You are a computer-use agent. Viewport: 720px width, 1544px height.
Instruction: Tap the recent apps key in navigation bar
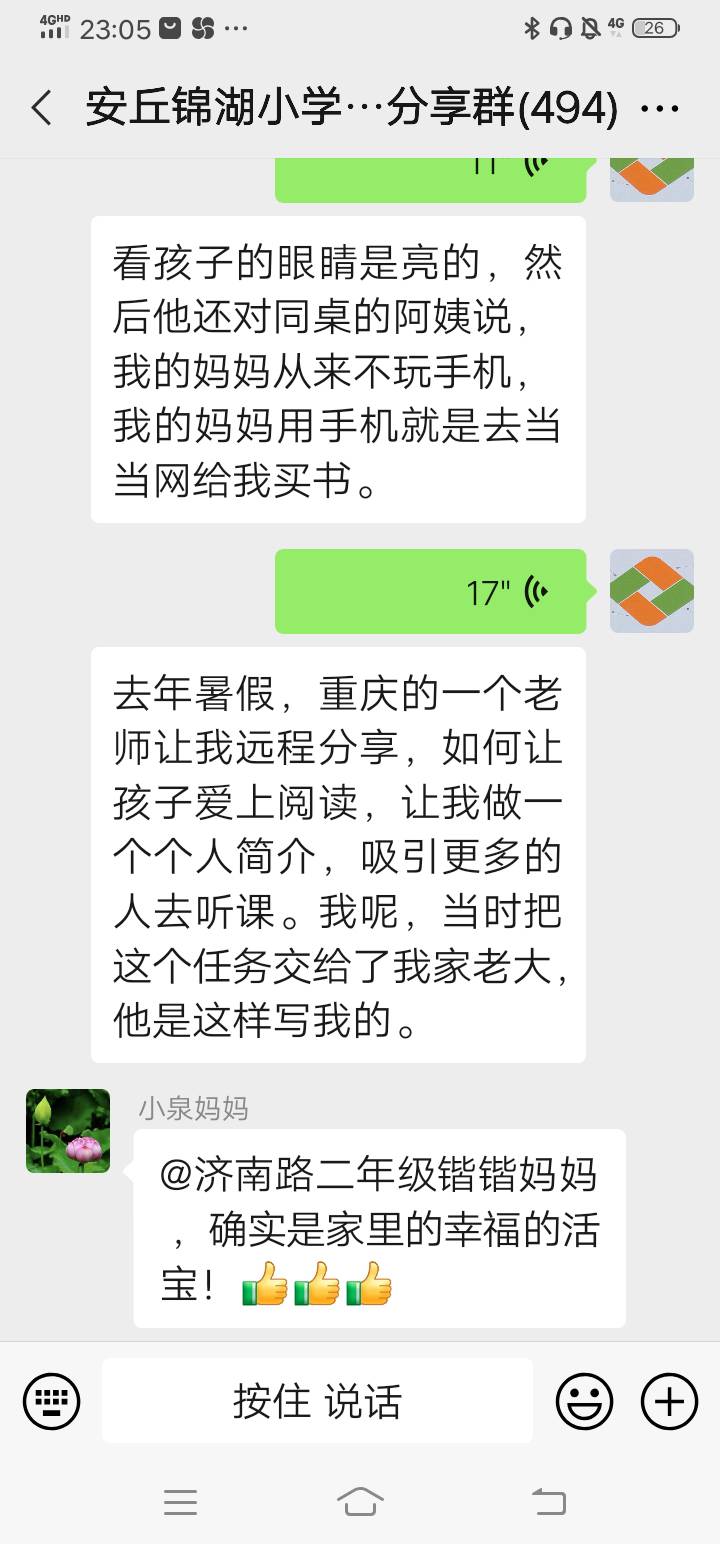180,1500
